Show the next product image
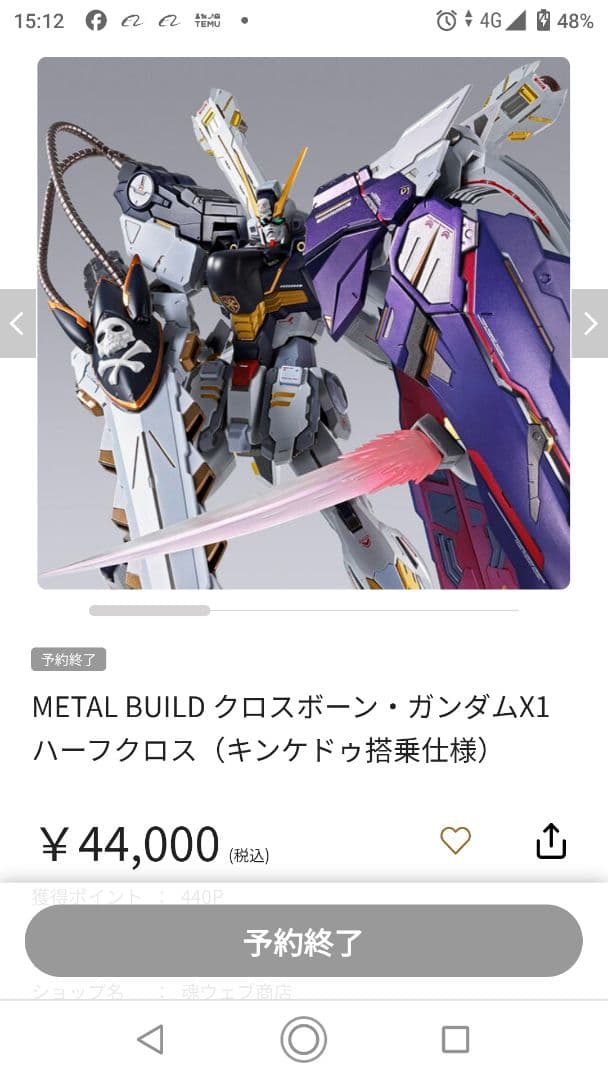The height and width of the screenshot is (1080, 608). [589, 323]
